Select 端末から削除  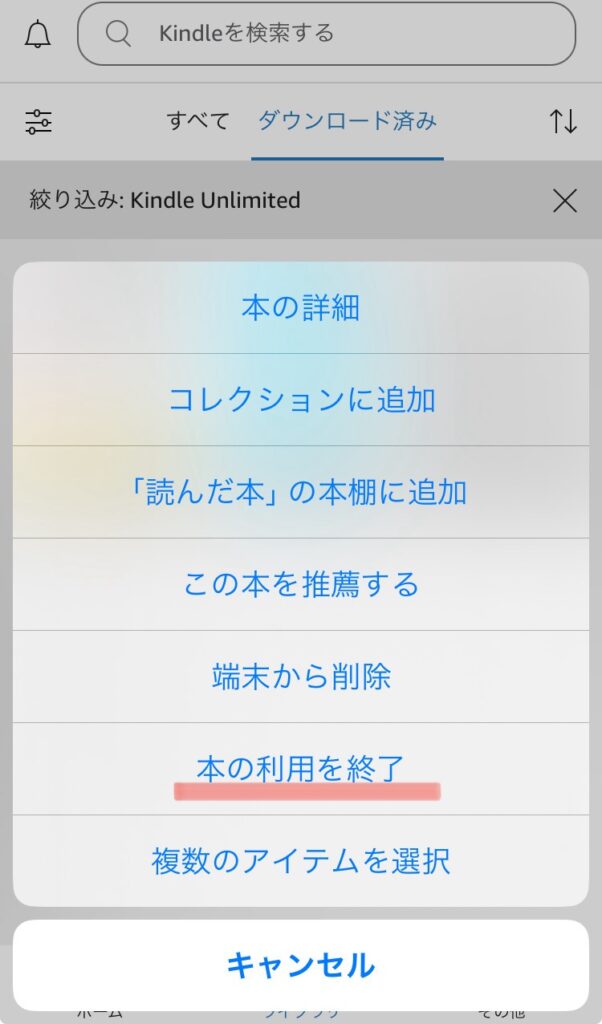pos(300,677)
